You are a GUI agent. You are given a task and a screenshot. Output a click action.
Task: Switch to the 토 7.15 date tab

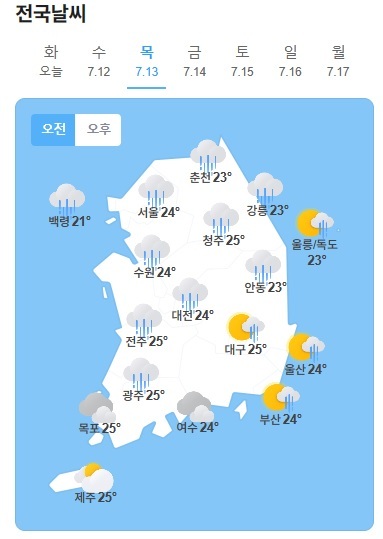click(242, 61)
